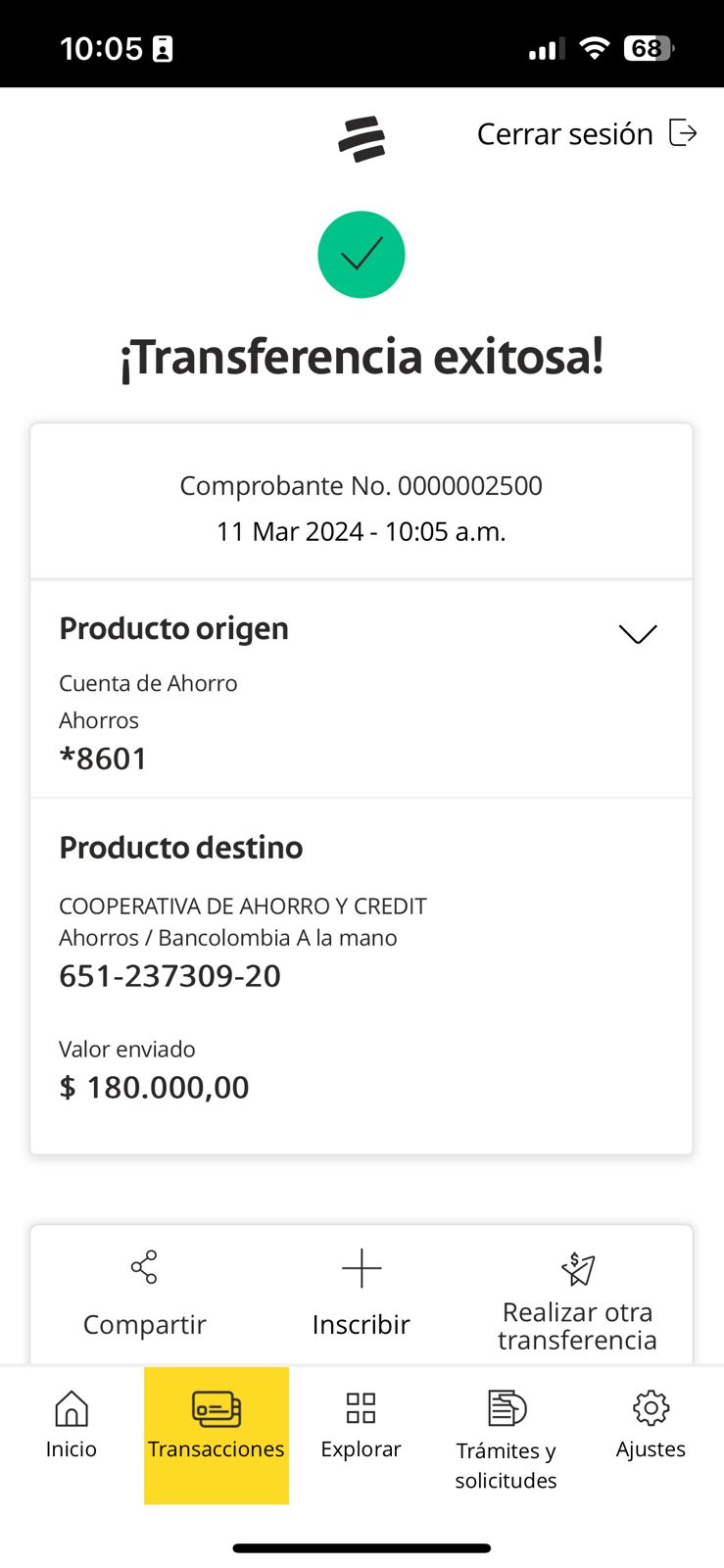Switch to the Explorar tab
The image size is (724, 1568).
(x=361, y=1426)
